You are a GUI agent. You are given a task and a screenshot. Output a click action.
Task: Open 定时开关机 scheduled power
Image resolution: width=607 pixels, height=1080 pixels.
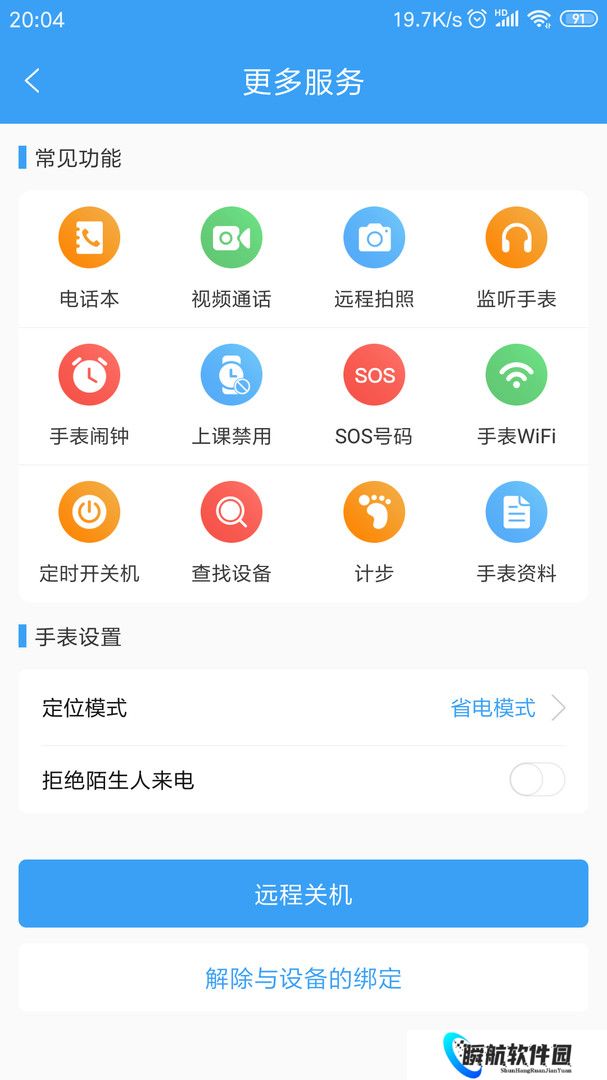click(x=89, y=530)
